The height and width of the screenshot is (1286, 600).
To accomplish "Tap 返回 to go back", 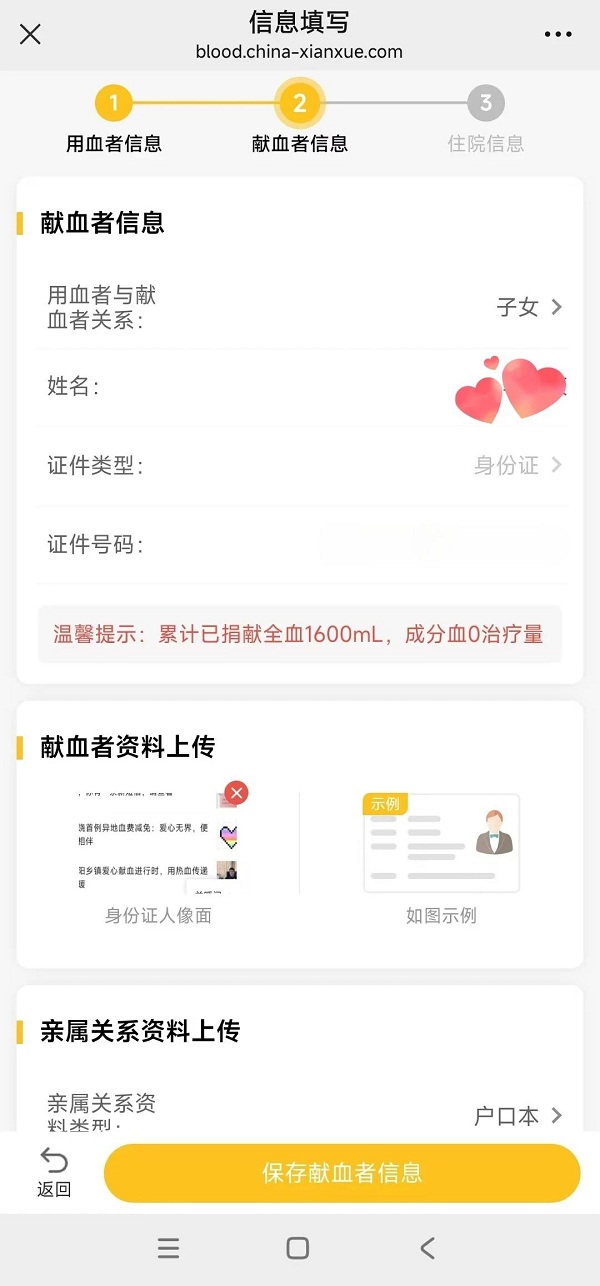I will click(x=54, y=1173).
